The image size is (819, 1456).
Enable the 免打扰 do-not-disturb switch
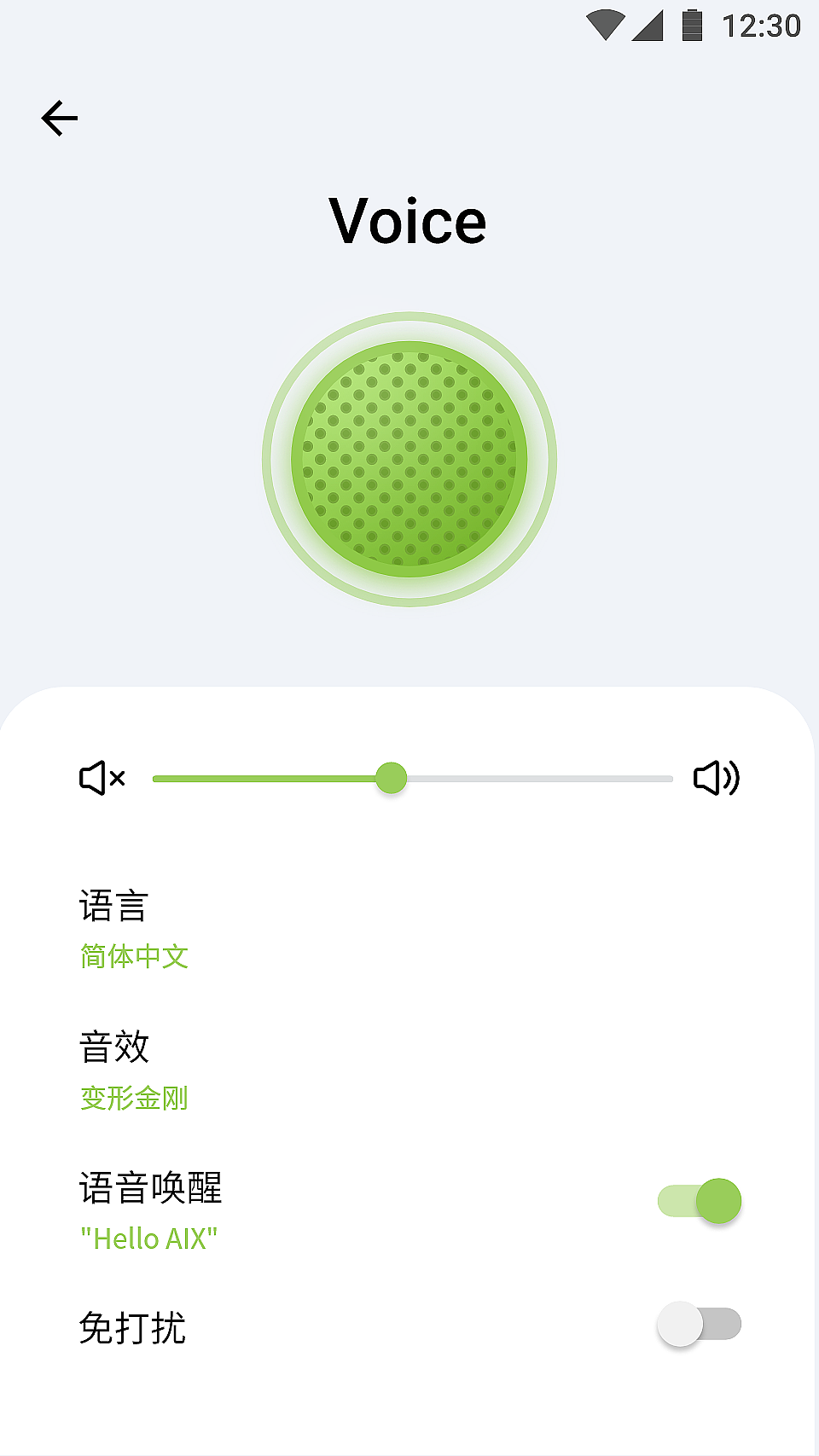coord(698,1323)
